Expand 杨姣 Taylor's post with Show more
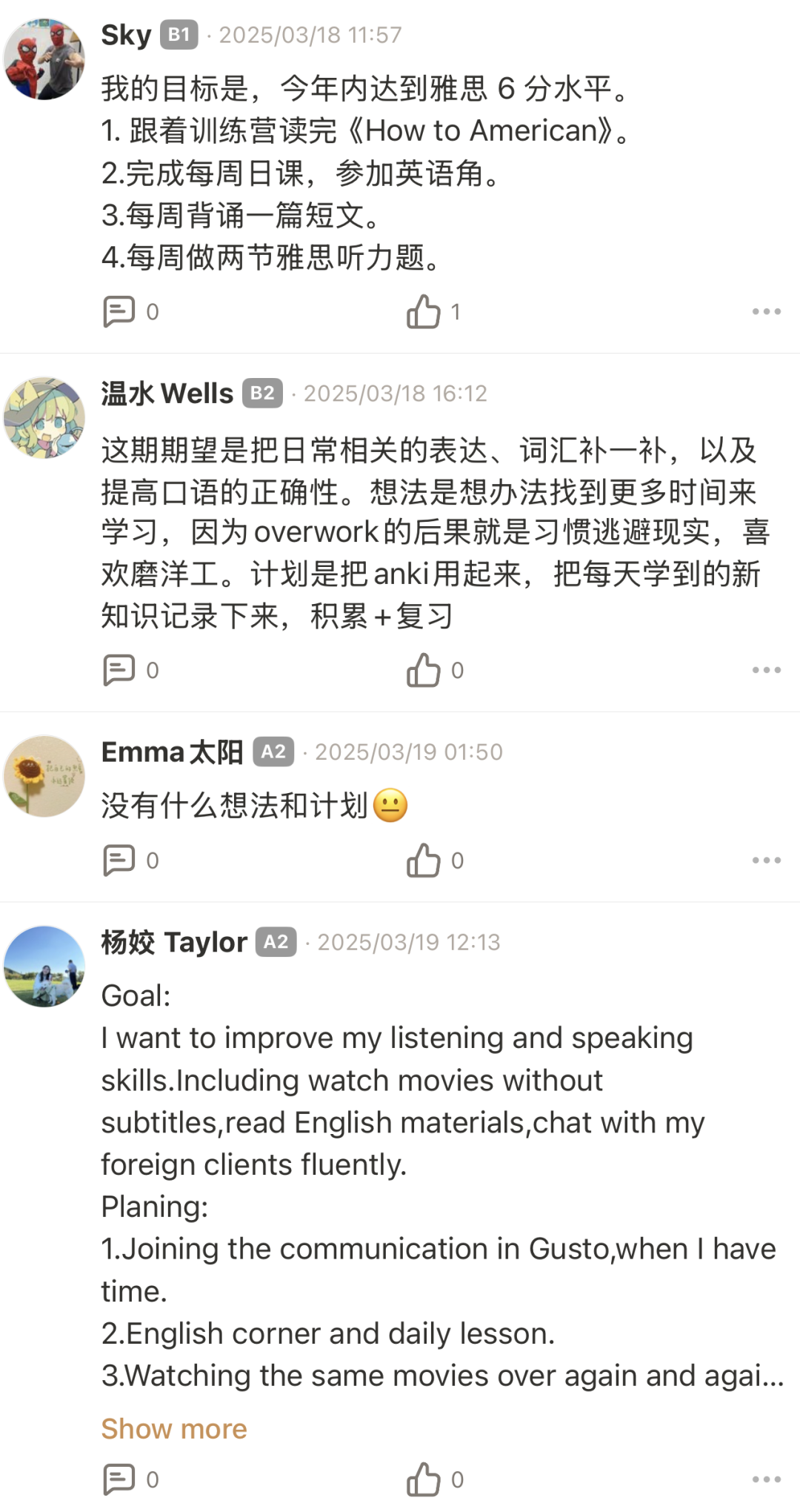 coord(174,1428)
